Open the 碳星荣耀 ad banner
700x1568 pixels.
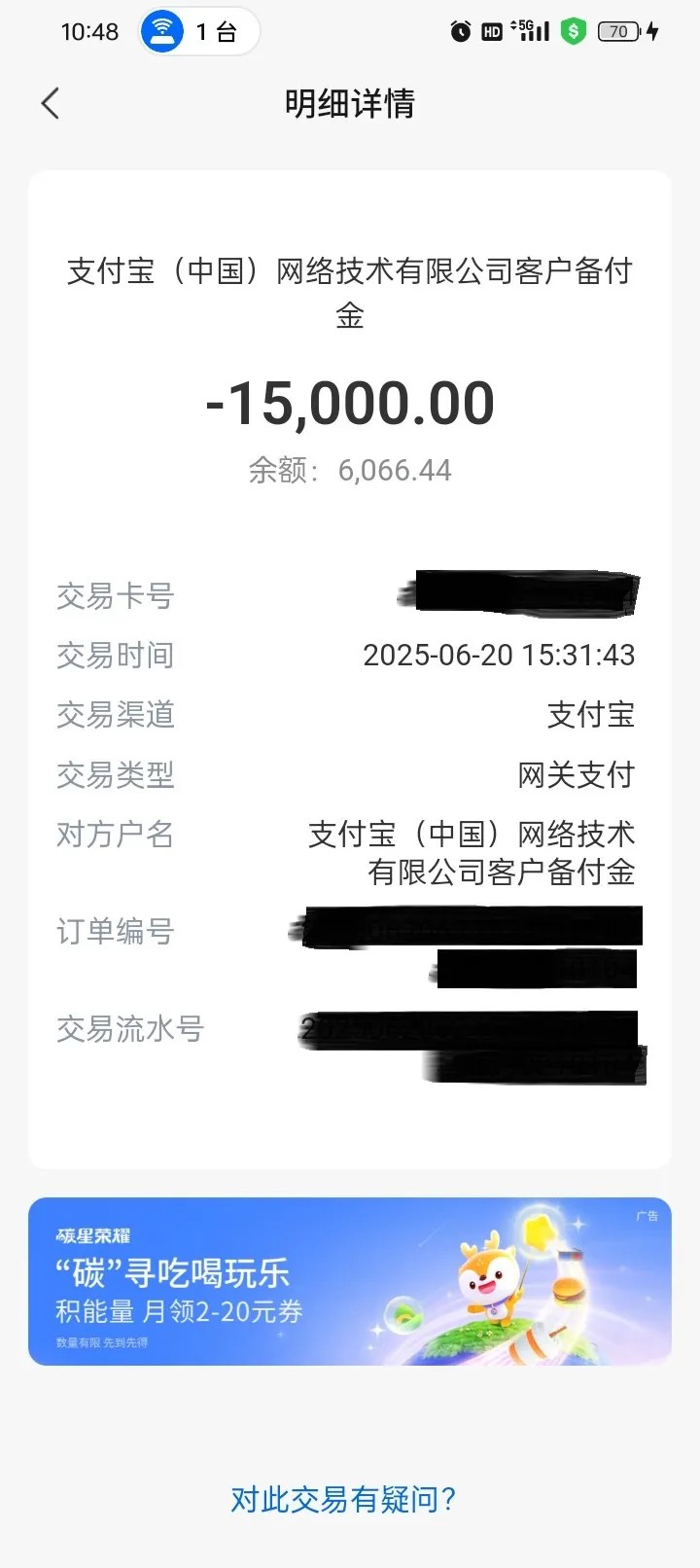coord(350,1281)
